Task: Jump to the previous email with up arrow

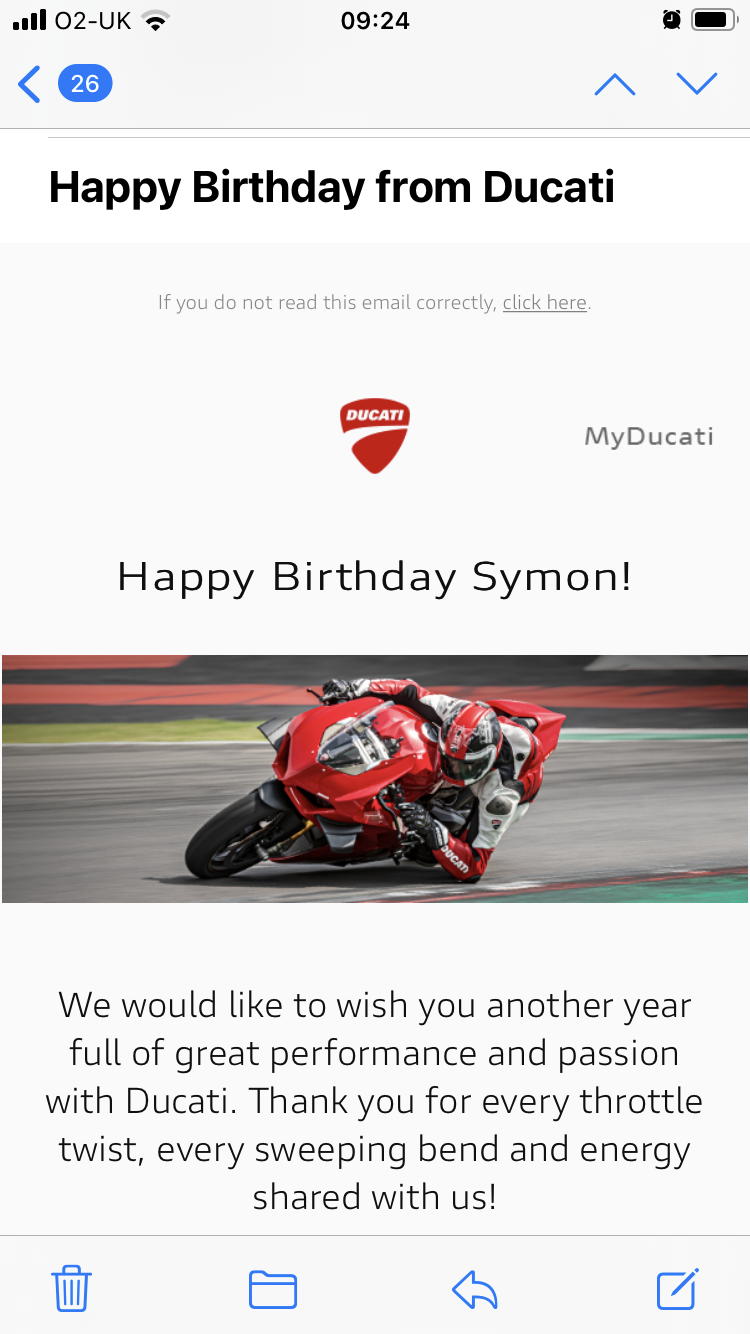Action: 614,84
